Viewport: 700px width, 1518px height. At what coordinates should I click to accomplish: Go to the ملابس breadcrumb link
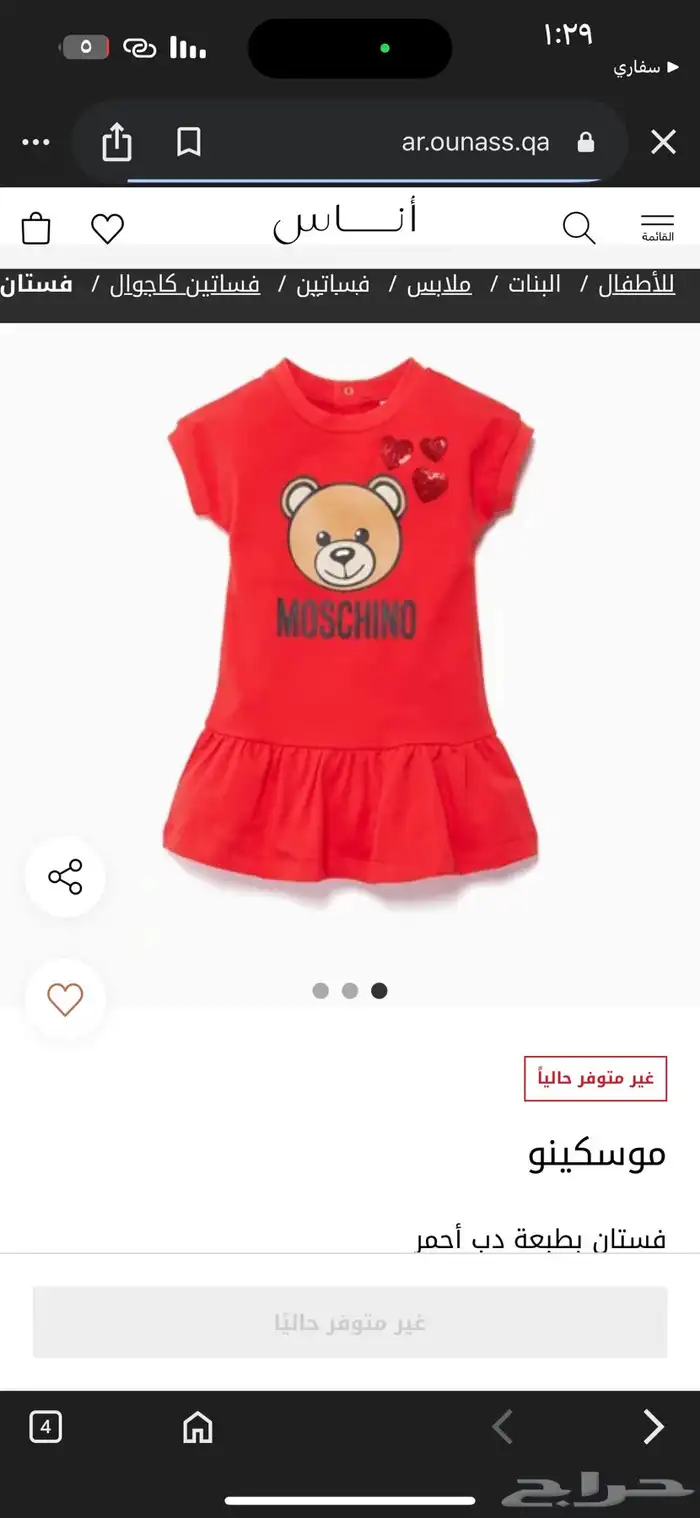(439, 285)
